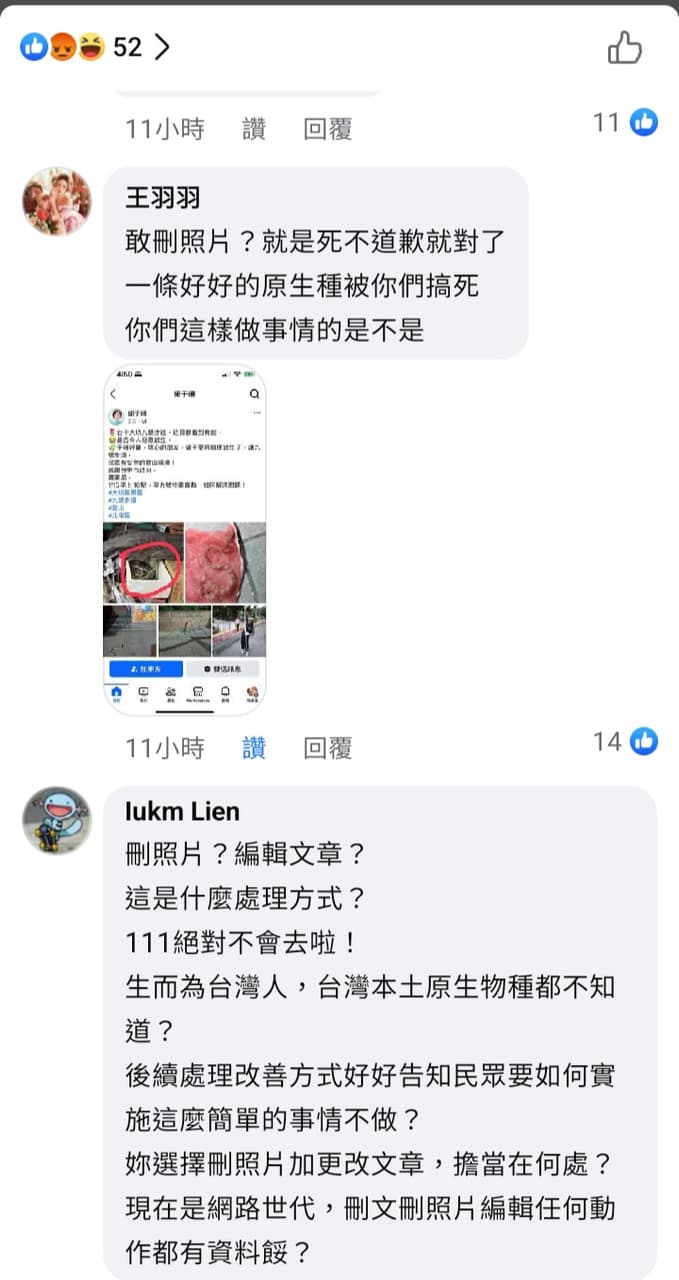Open Iukm Lien's profile picture

(57, 820)
